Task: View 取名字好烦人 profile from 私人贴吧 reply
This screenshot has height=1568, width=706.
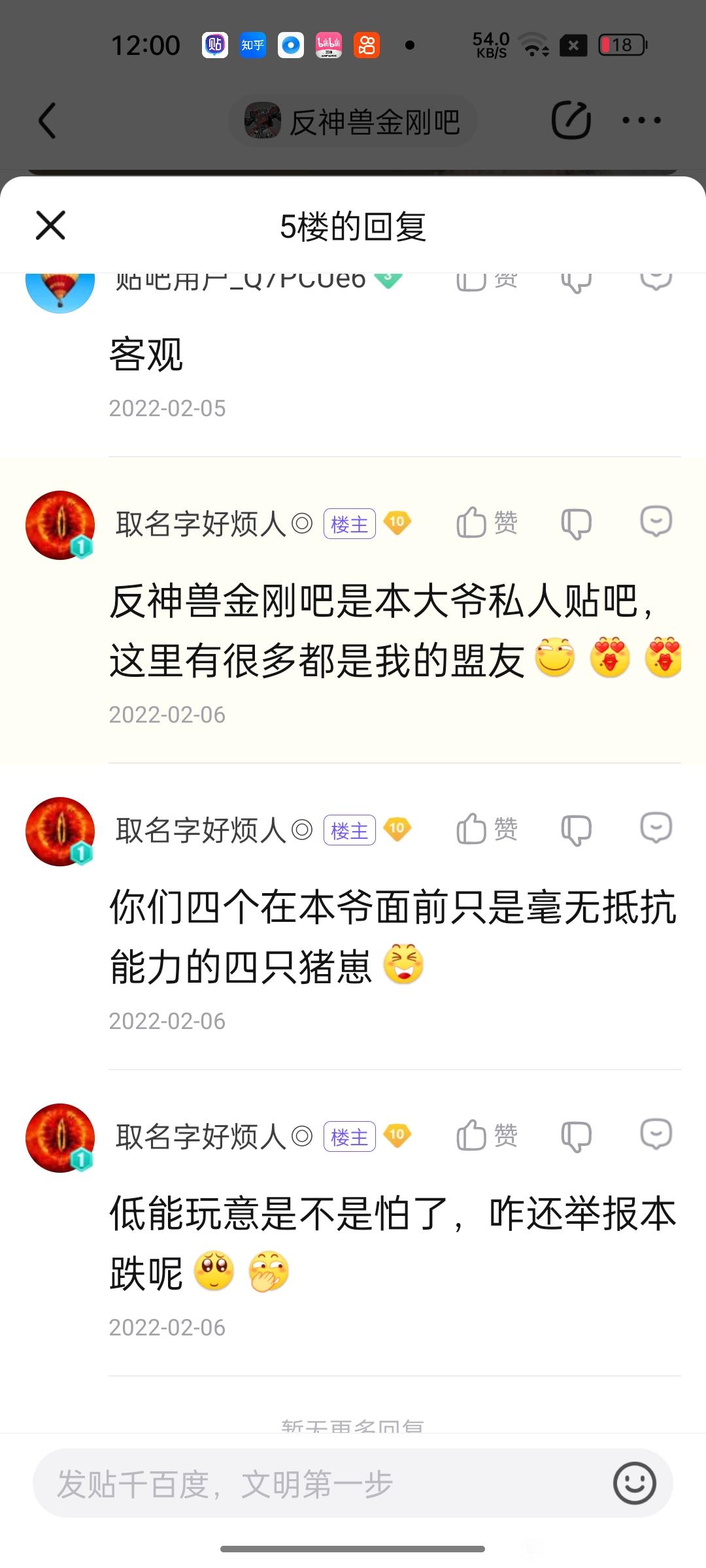Action: [60, 525]
